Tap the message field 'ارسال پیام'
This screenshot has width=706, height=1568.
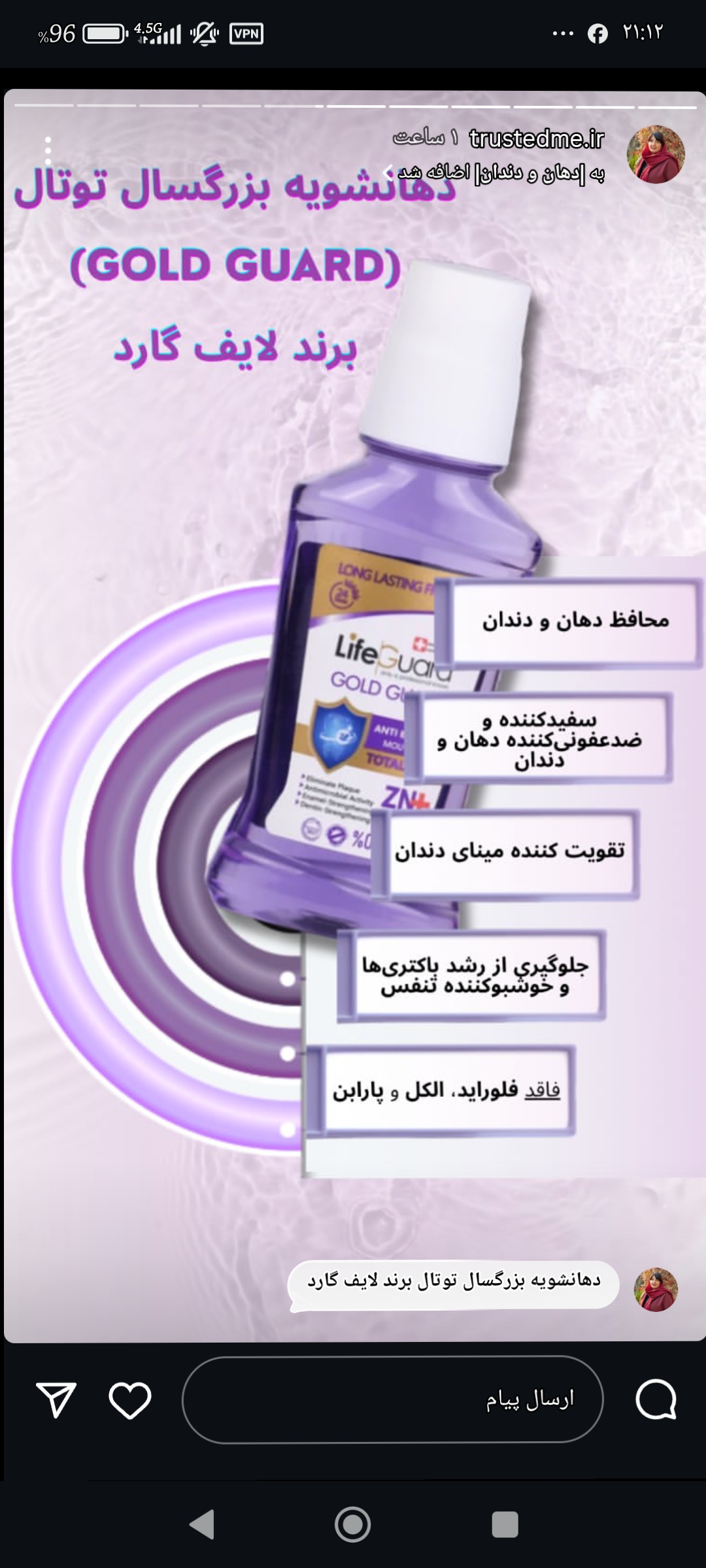pyautogui.click(x=392, y=1399)
